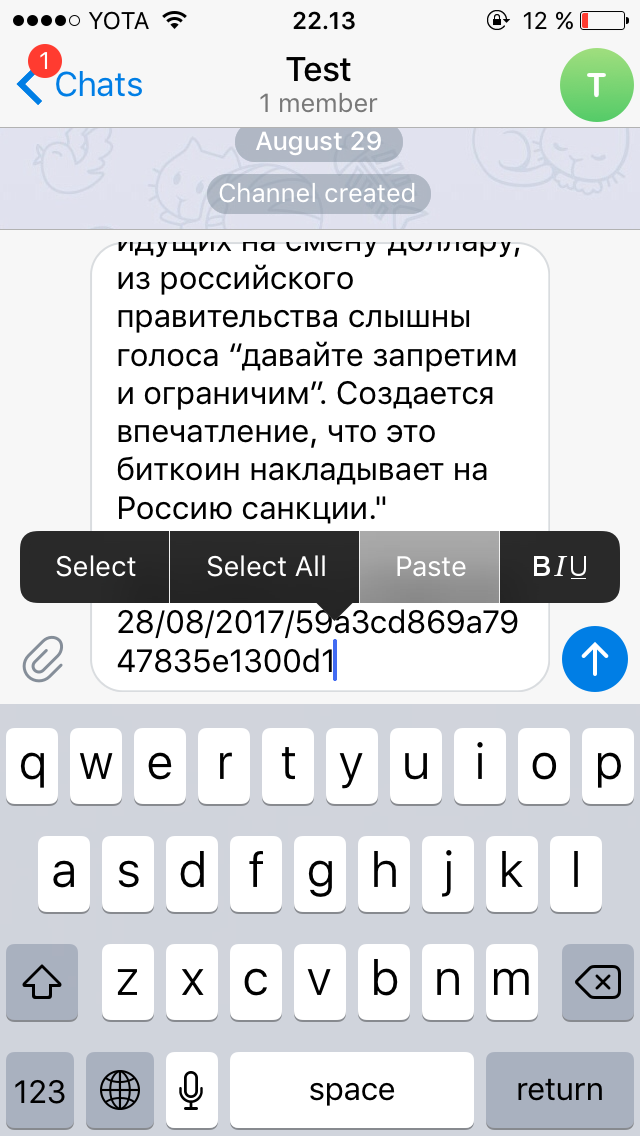Go back to Chats list

(x=80, y=85)
